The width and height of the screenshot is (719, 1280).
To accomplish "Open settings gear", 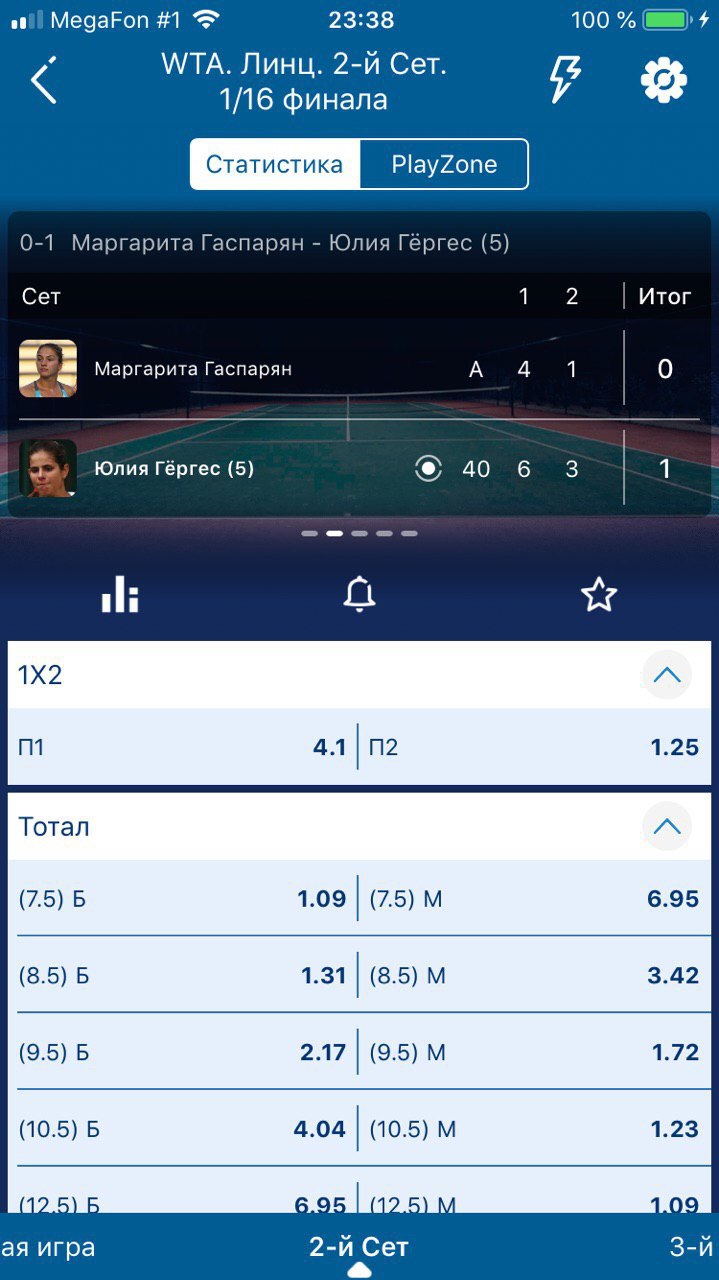I will 664,80.
